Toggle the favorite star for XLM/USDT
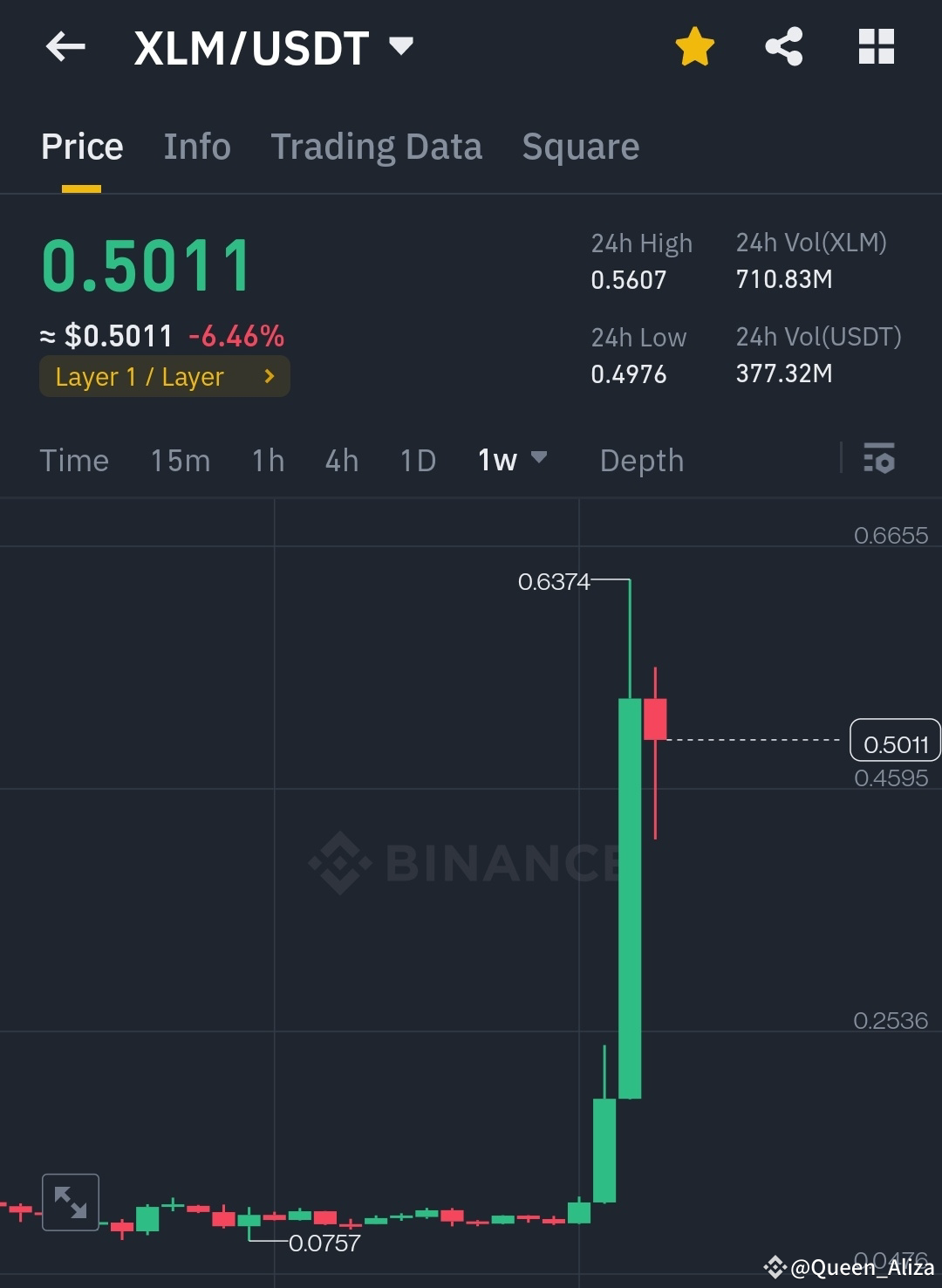This screenshot has width=942, height=1288. point(694,47)
